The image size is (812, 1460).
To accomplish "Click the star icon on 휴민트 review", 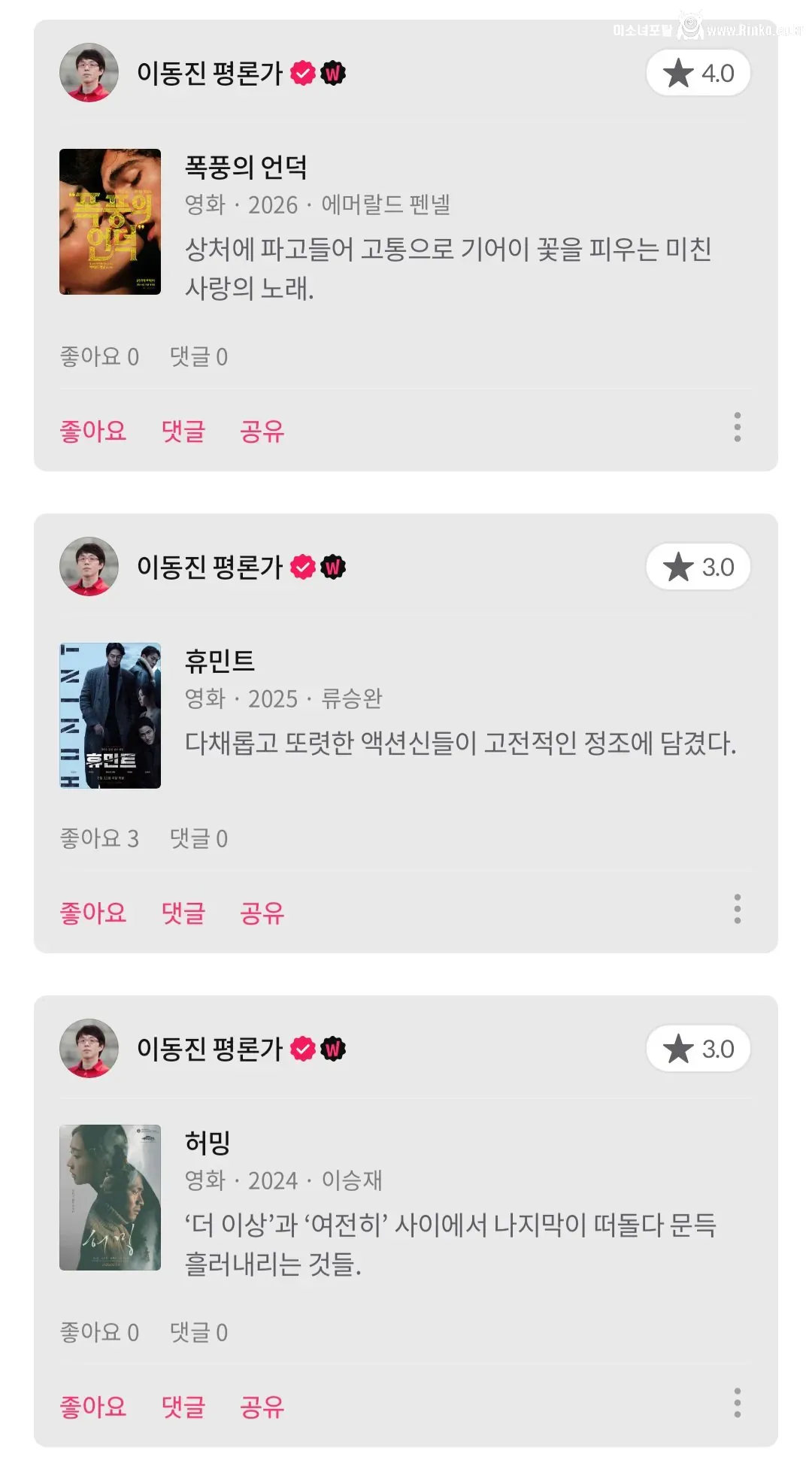I will coord(680,568).
